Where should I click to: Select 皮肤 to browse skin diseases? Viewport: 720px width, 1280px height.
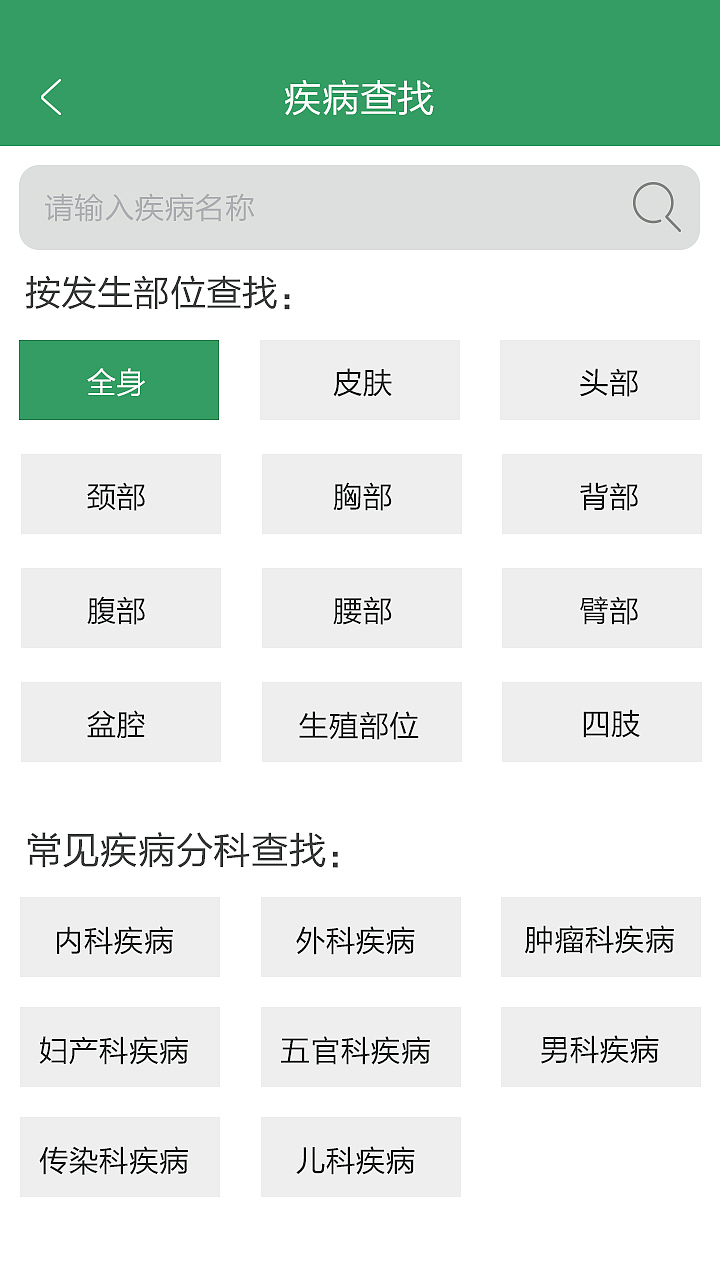coord(360,380)
